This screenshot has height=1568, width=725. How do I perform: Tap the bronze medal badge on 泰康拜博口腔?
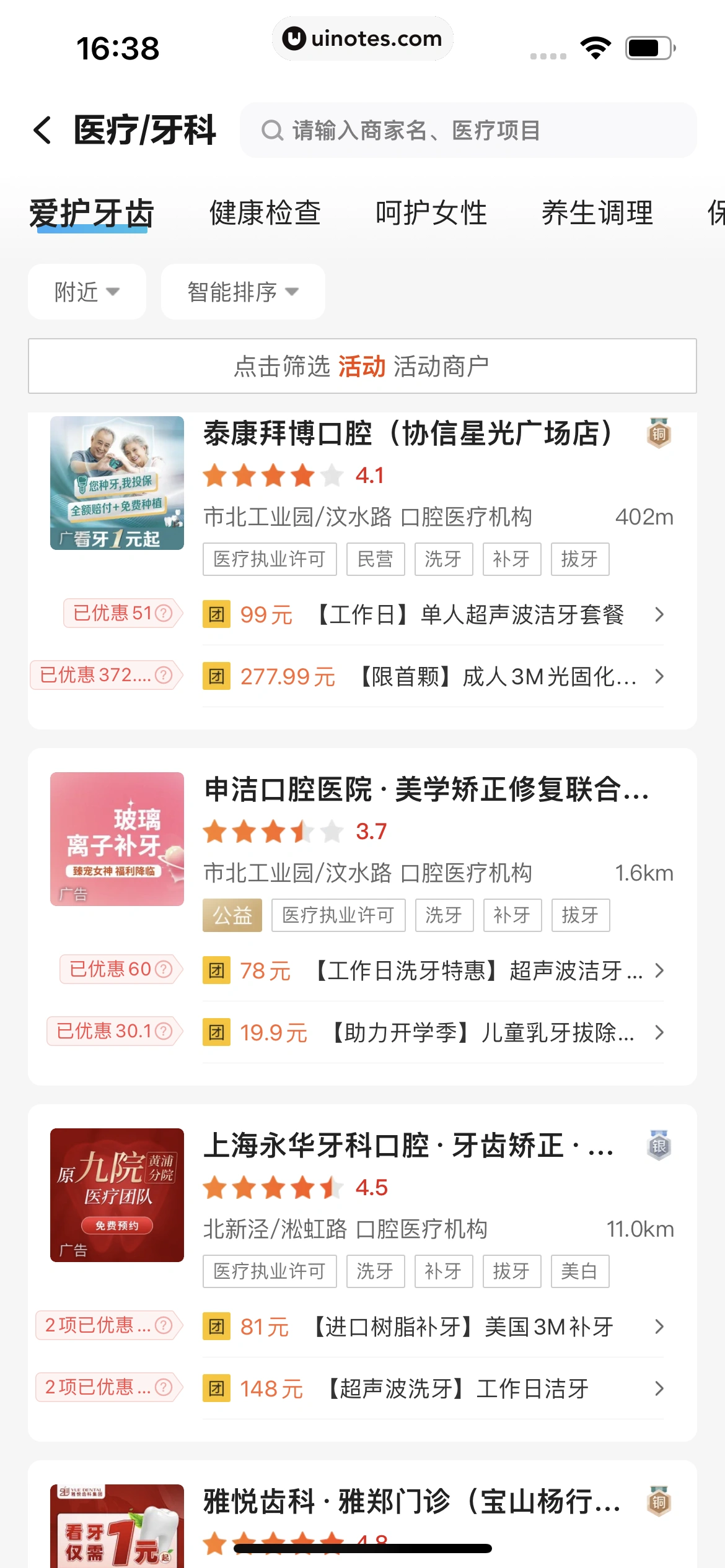(x=659, y=434)
